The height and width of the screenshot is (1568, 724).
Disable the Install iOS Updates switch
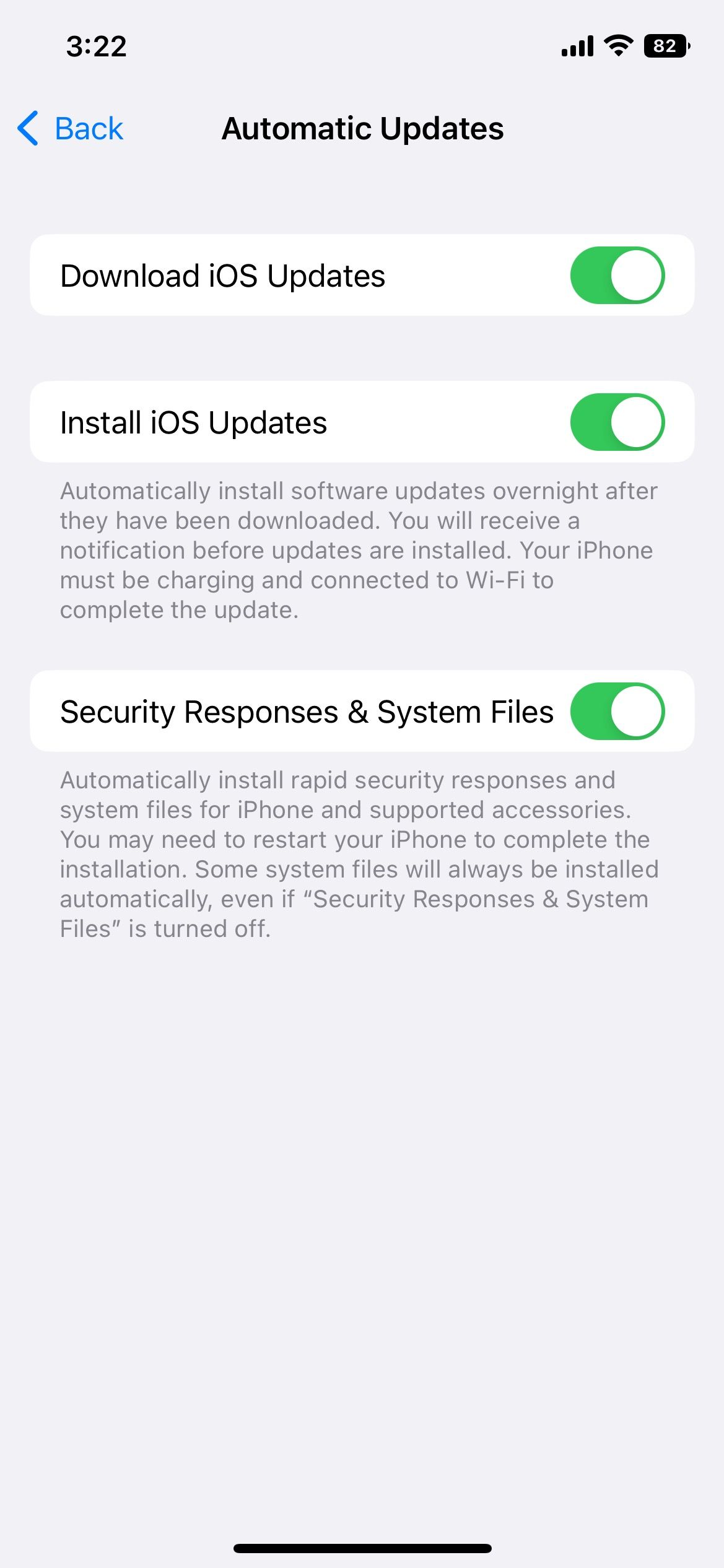click(x=617, y=422)
